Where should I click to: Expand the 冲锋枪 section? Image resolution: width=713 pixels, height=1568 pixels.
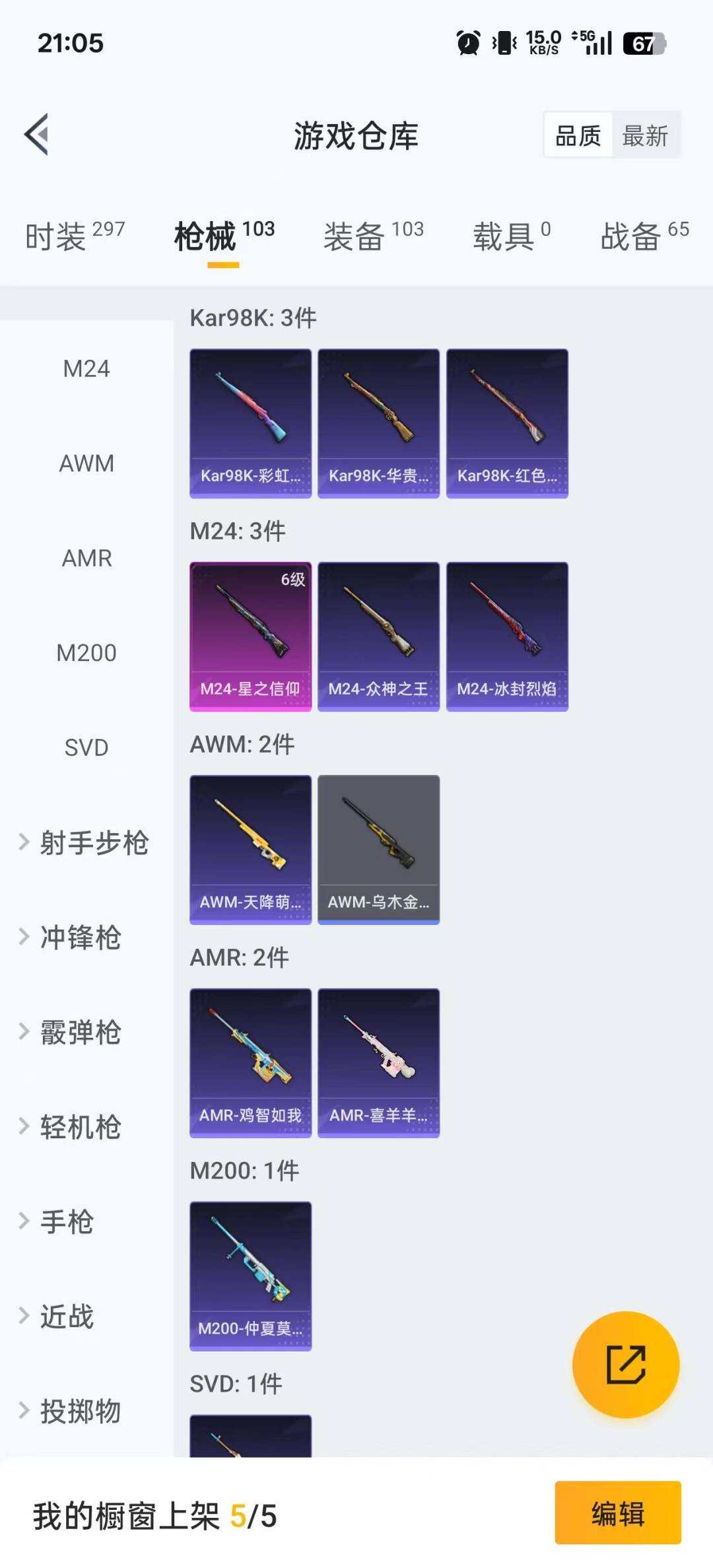[79, 938]
